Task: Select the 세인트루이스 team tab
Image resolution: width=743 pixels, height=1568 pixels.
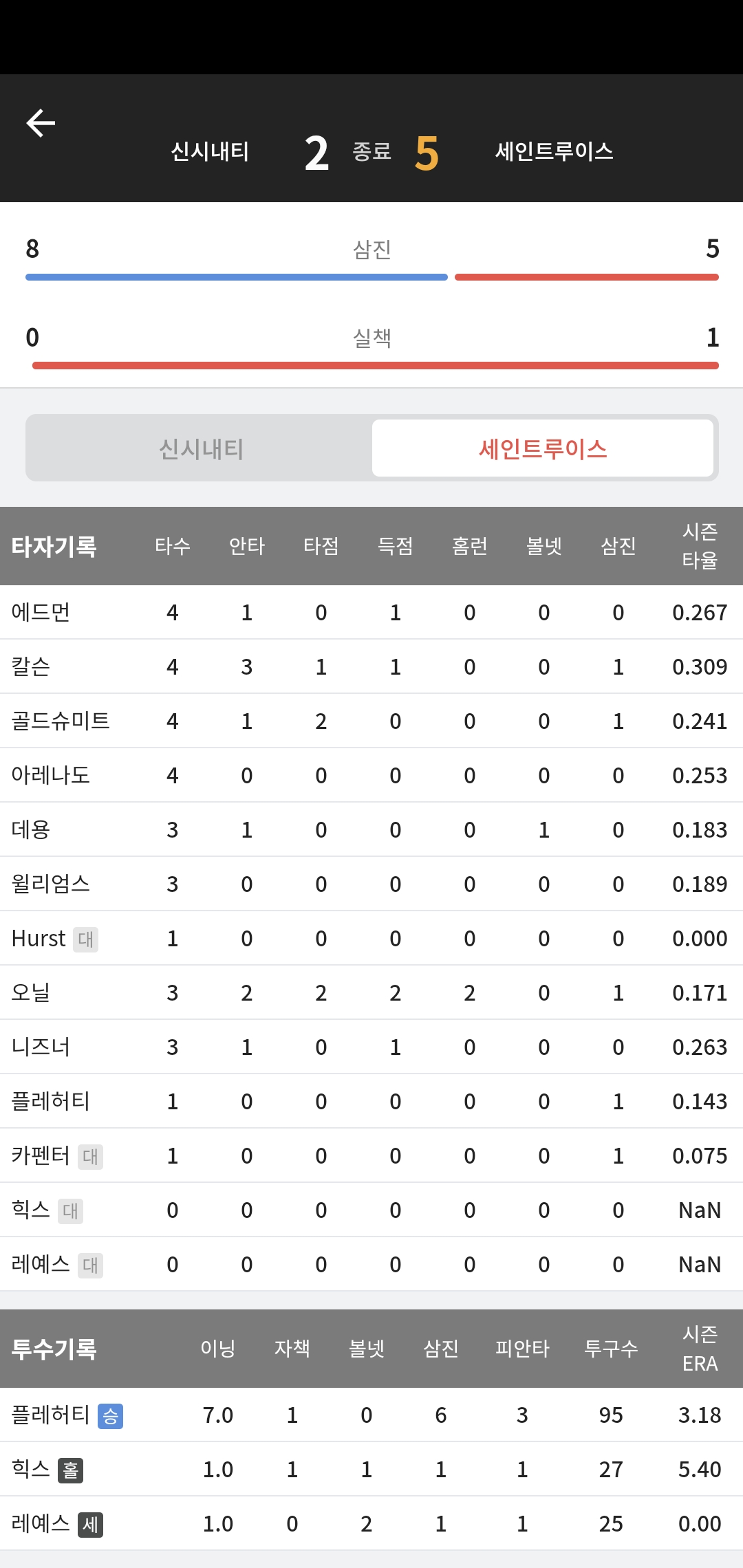Action: click(x=542, y=448)
